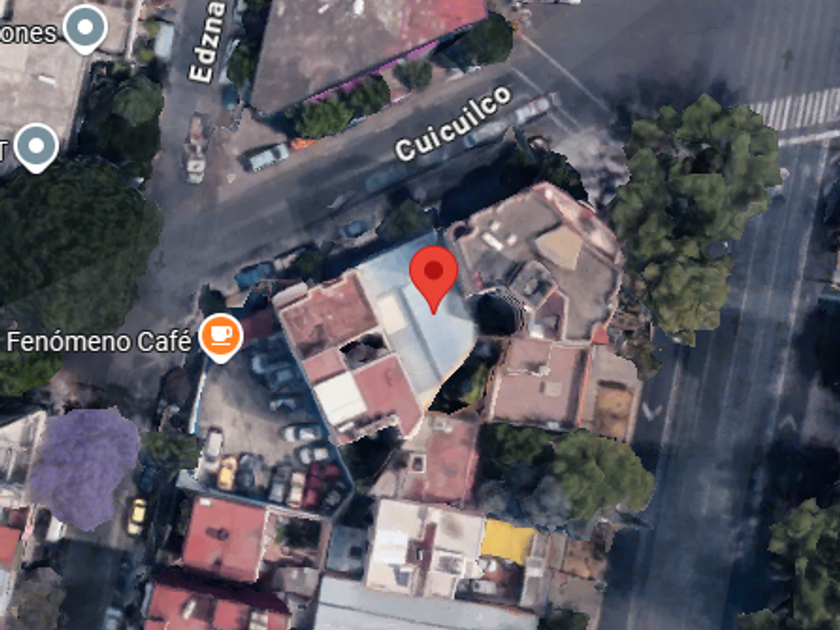Select the gray place pin labeled 'ones'

point(85,29)
